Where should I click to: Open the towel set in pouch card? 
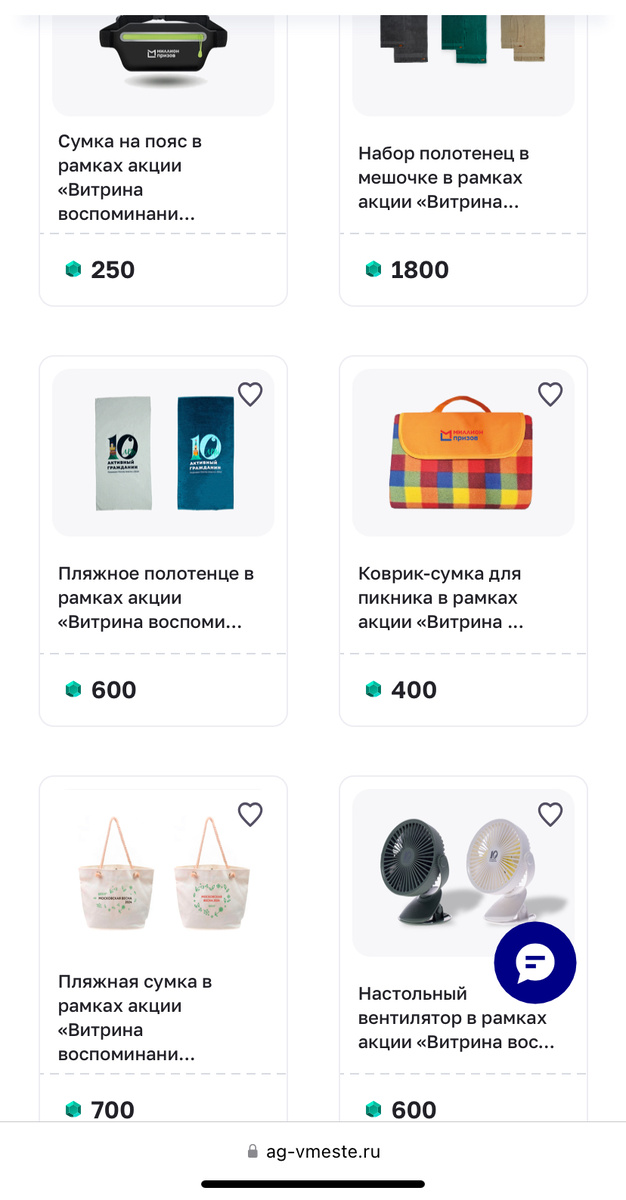tap(462, 178)
